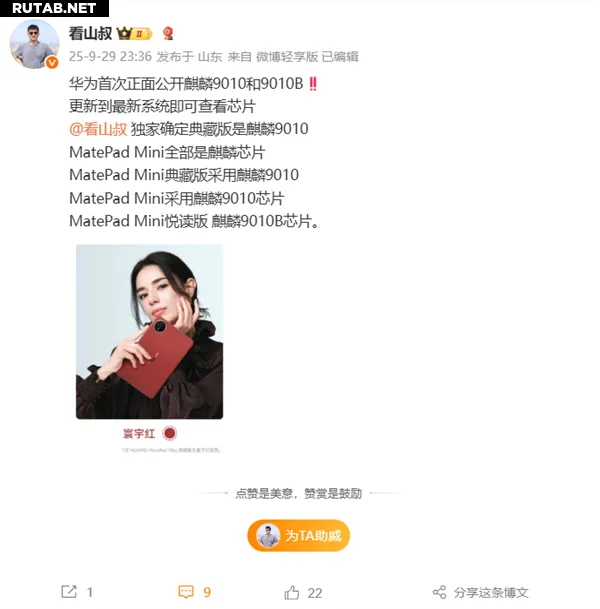Open the comments with 9 replies
600x609 pixels.
coord(194,592)
